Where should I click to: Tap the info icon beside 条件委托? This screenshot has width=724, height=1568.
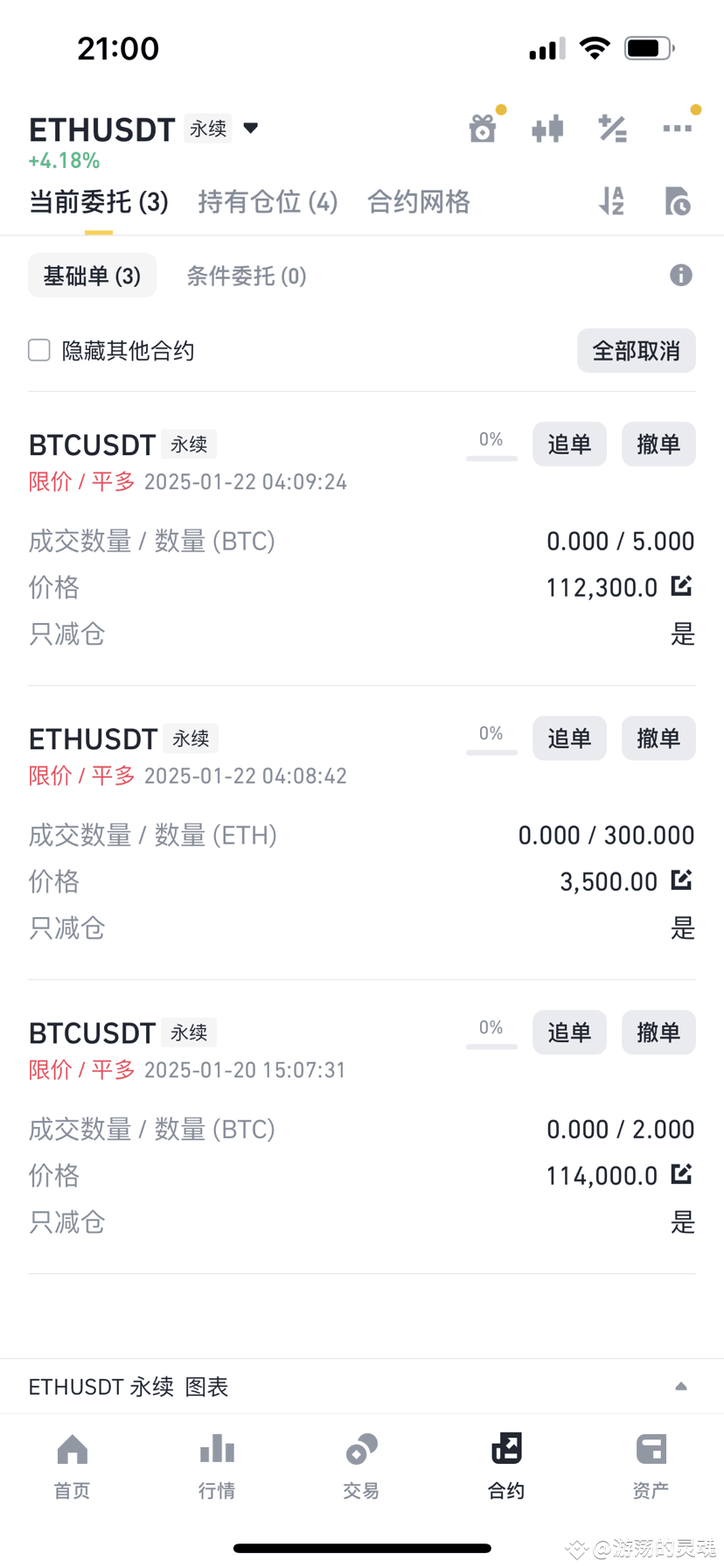pos(681,276)
